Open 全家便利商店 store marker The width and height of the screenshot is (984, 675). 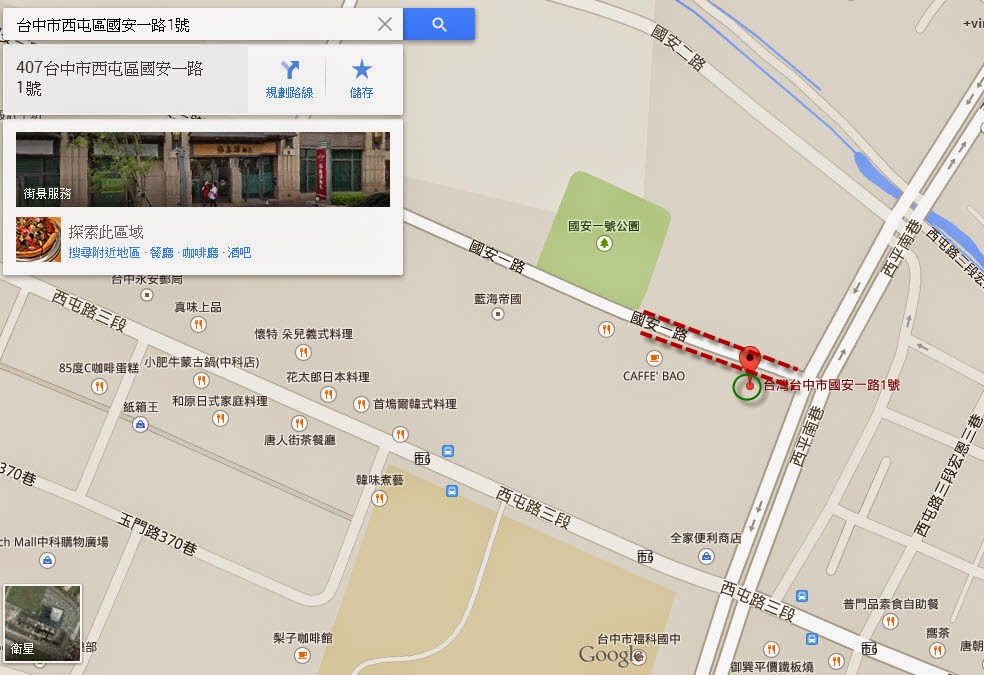click(706, 556)
